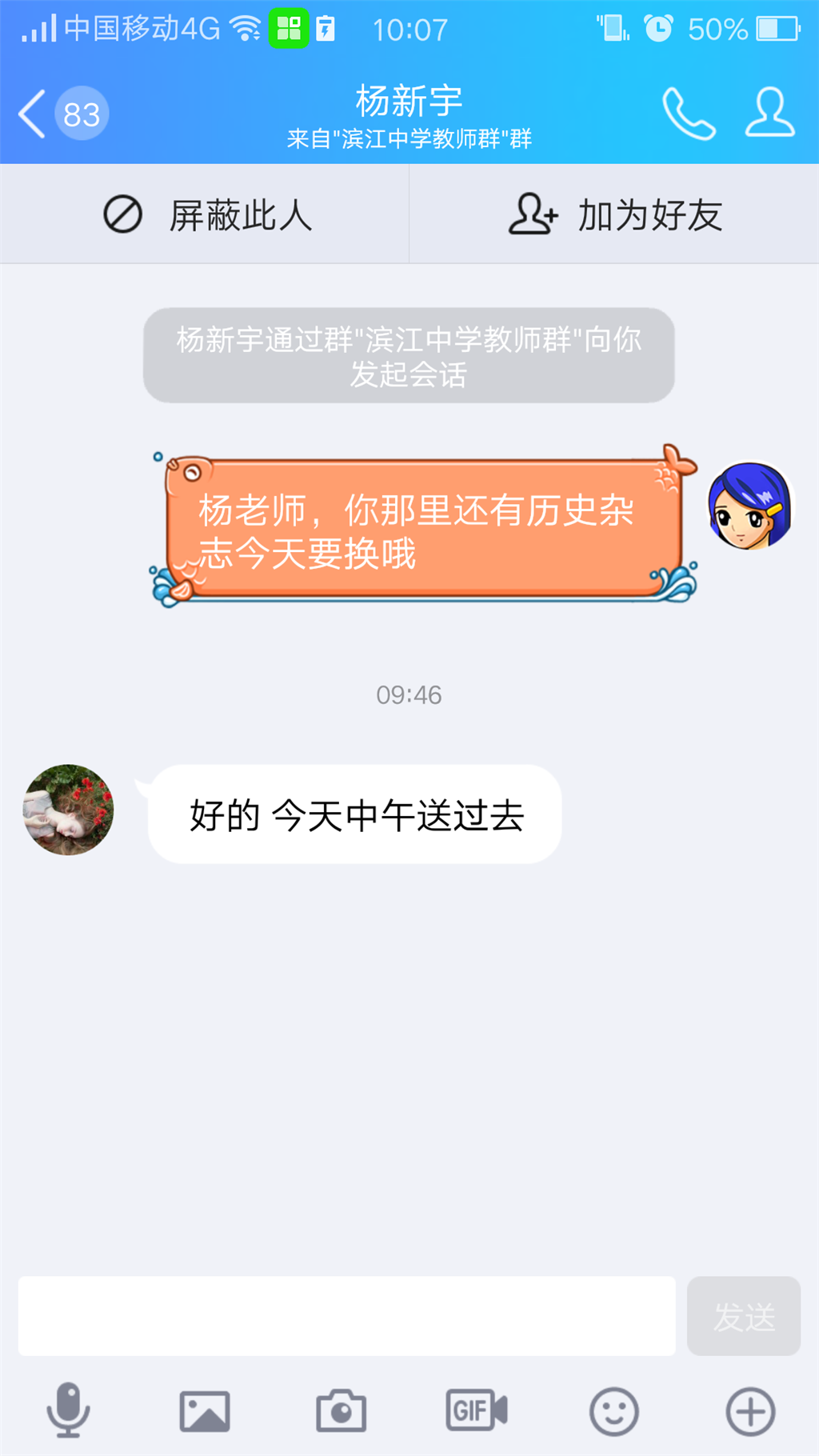The width and height of the screenshot is (819, 1456).
Task: Open the GIF video recorder
Action: click(x=477, y=1410)
